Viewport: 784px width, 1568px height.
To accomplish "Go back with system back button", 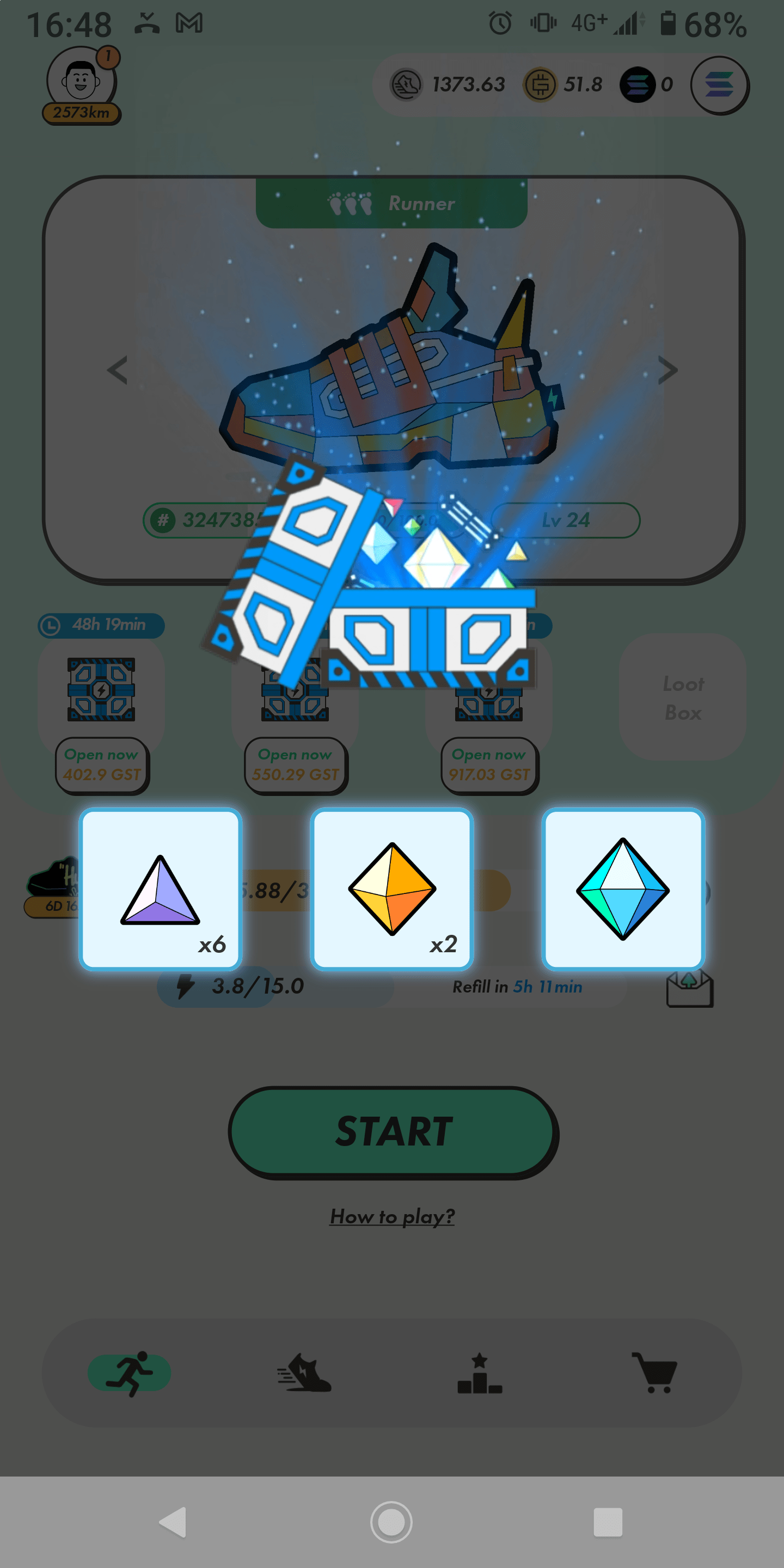I will (174, 1522).
